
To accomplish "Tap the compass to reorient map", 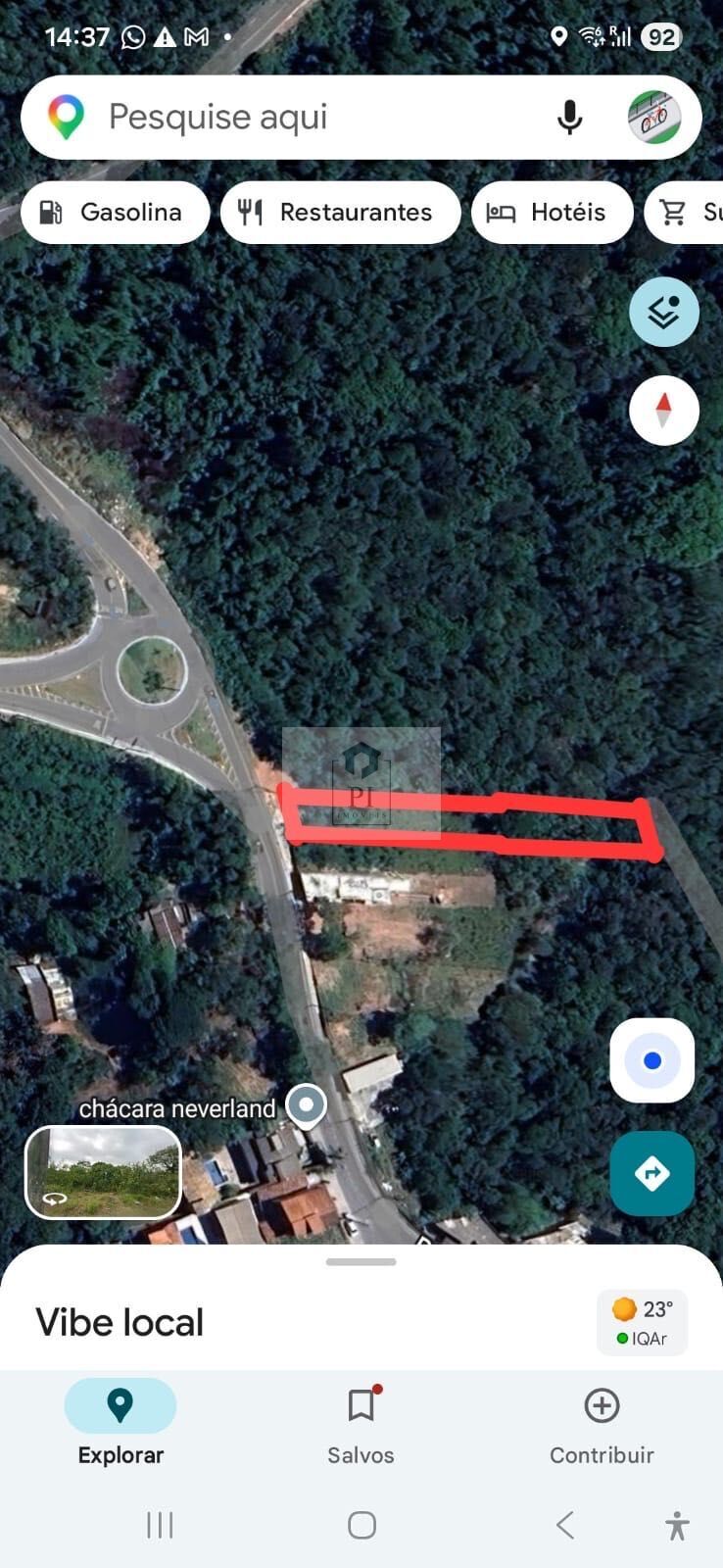I will (x=663, y=411).
